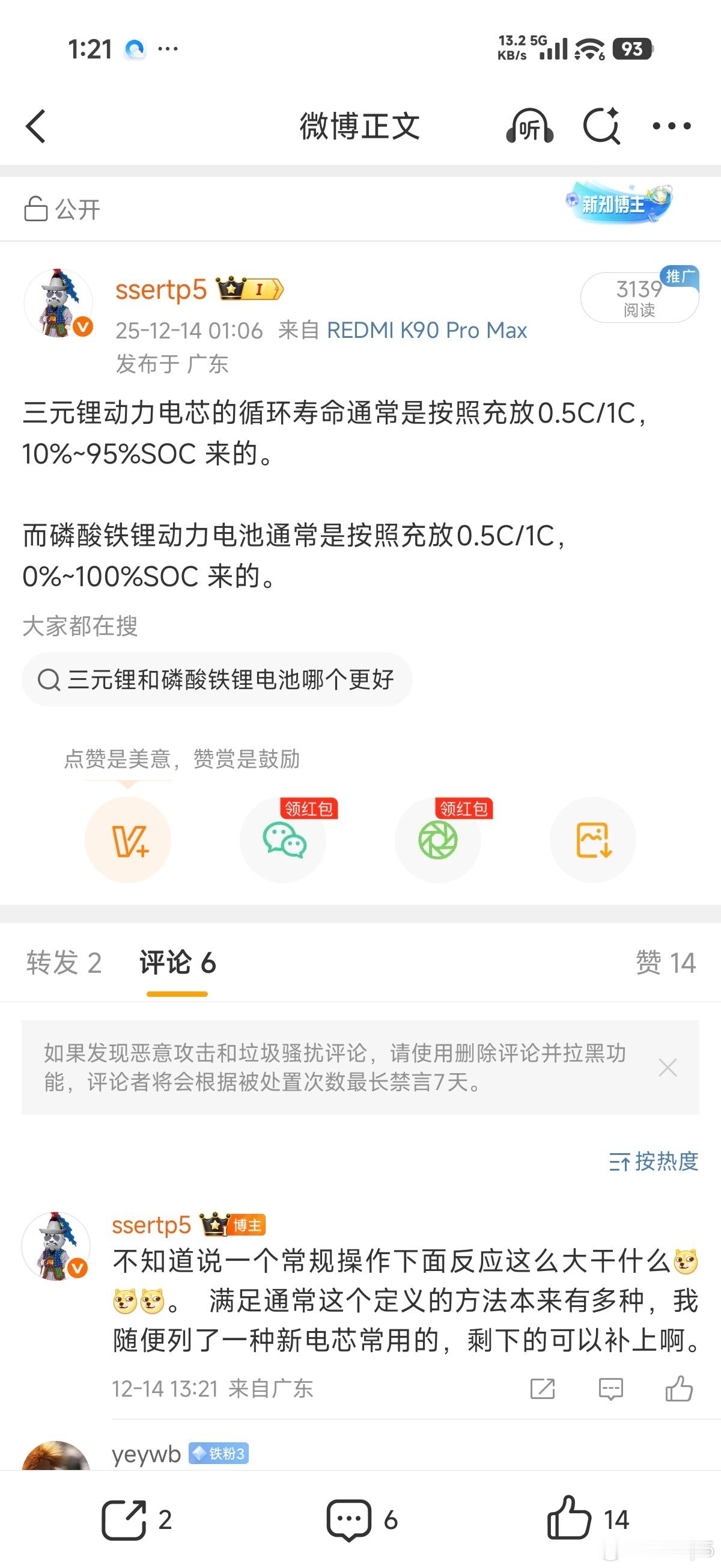Image resolution: width=721 pixels, height=1568 pixels.
Task: Switch to the 转发 tab
Action: pos(62,962)
